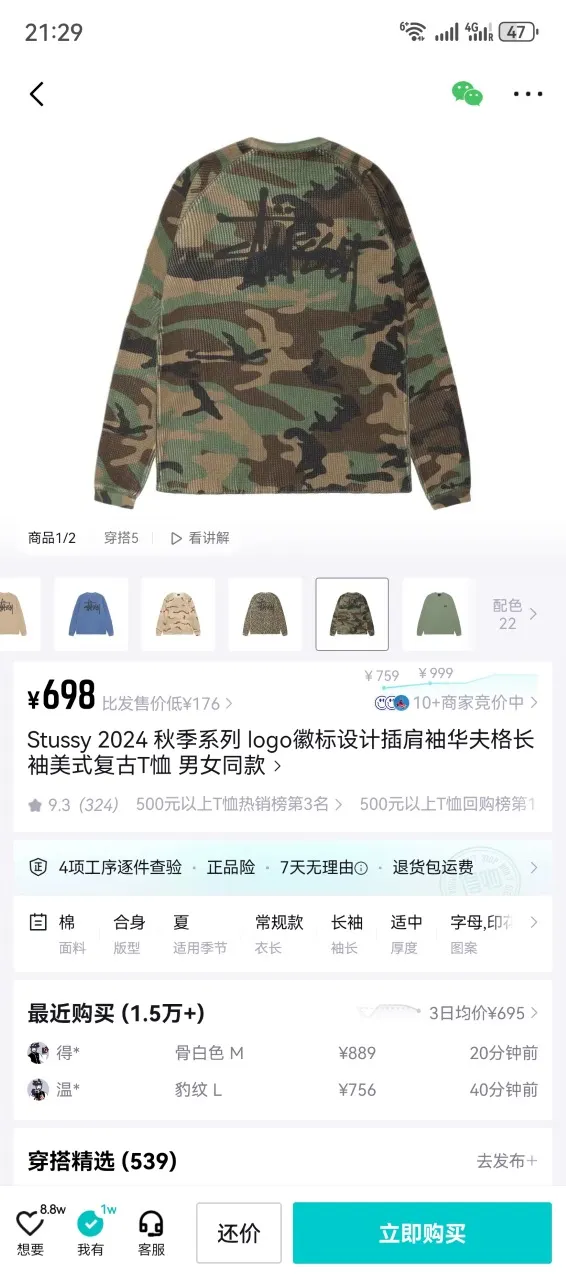Open the 比发售价低¥176 price detail
Image resolution: width=566 pixels, height=1280 pixels.
167,703
